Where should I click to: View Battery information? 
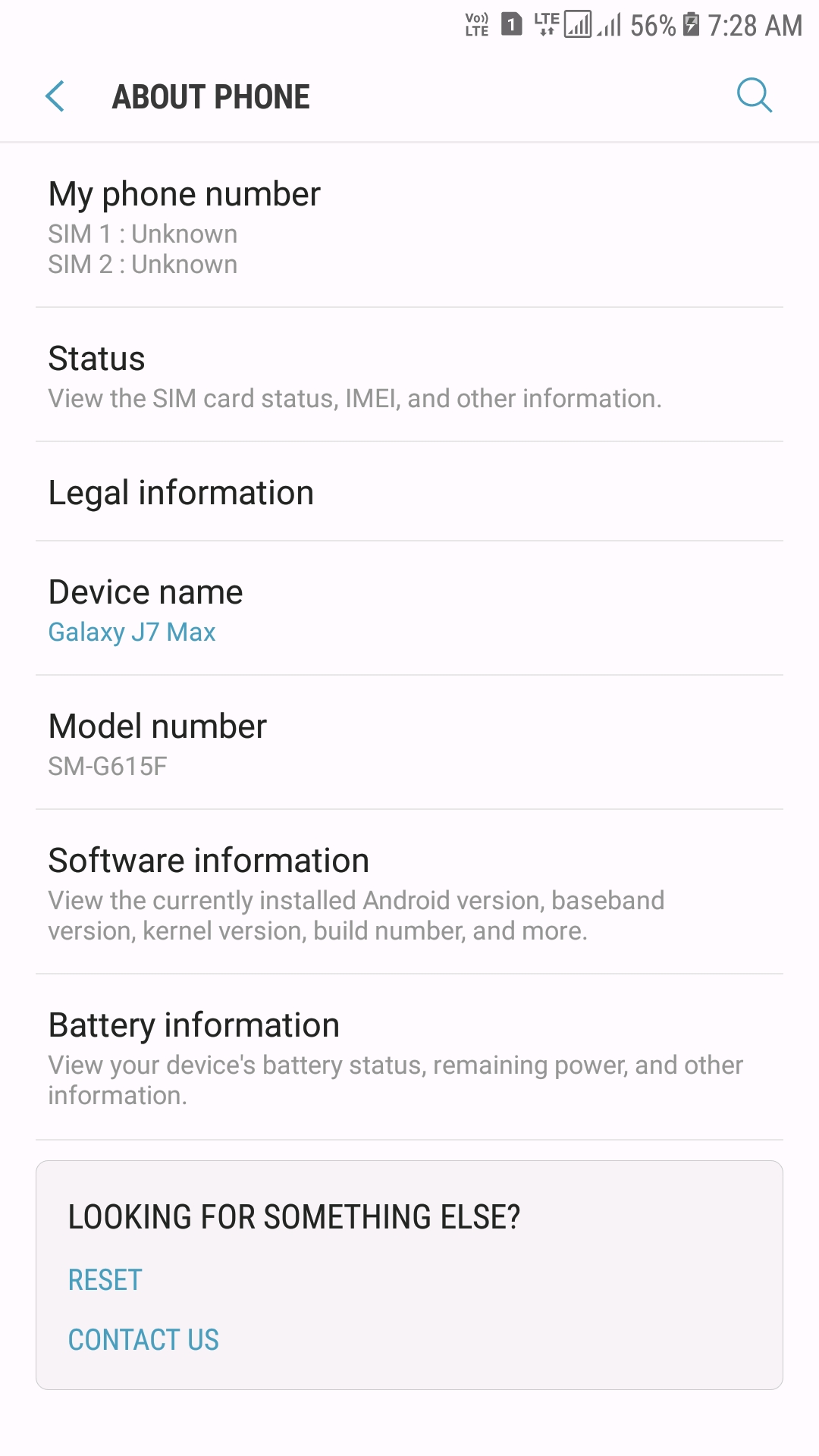[x=409, y=1057]
